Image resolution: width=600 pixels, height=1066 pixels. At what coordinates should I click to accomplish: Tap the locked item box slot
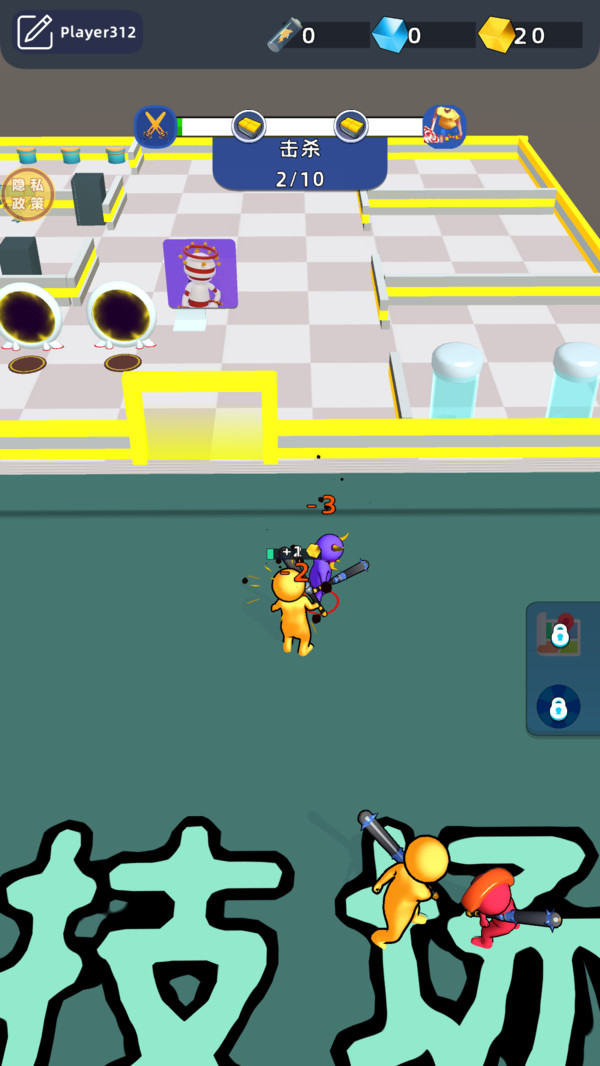(558, 634)
